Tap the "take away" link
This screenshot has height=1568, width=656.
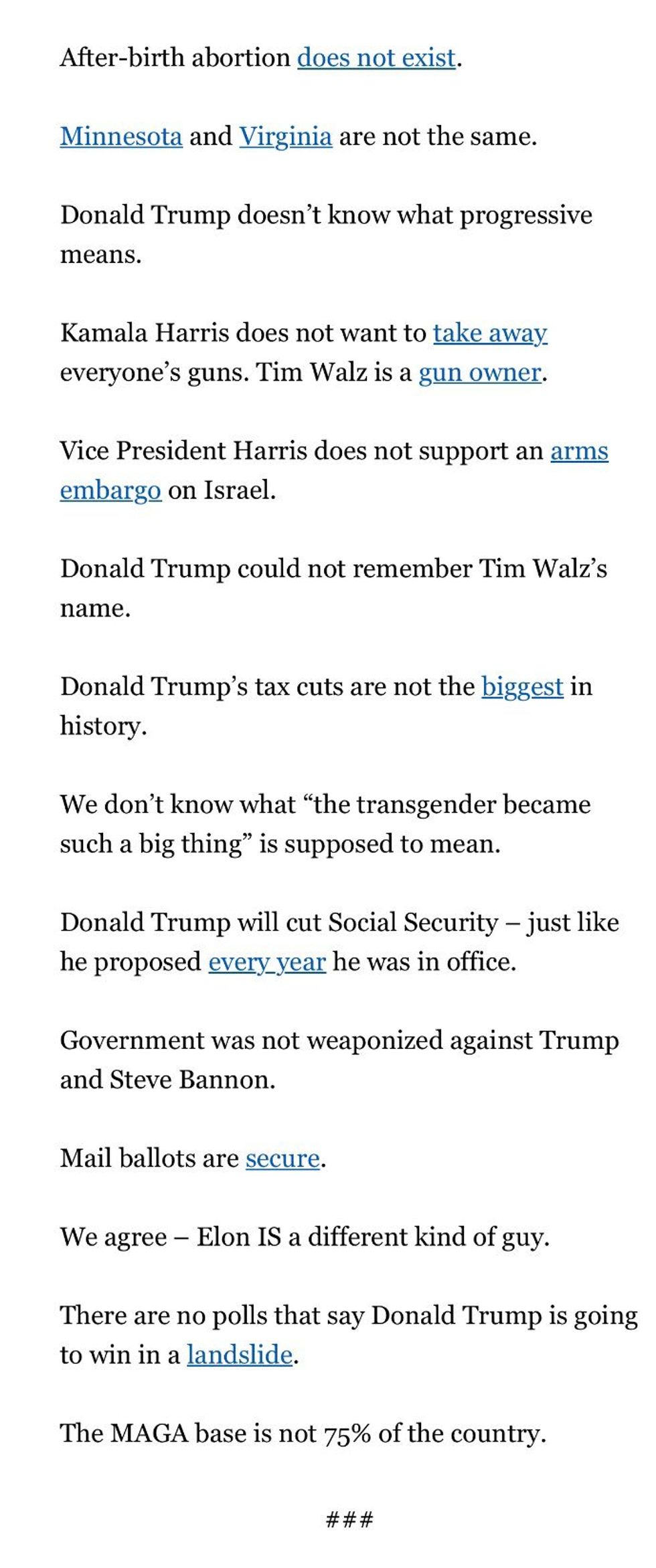490,333
